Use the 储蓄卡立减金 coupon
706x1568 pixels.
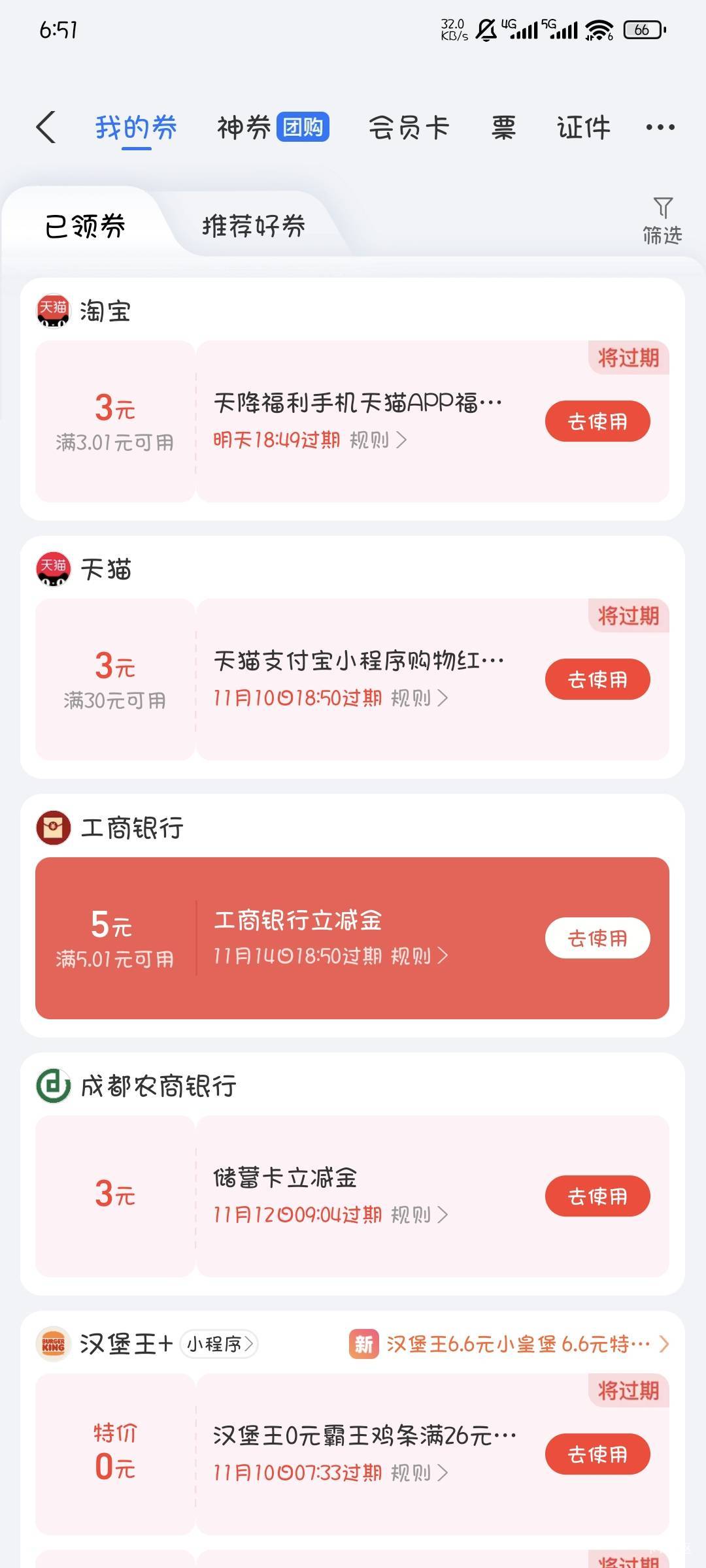tap(597, 1196)
